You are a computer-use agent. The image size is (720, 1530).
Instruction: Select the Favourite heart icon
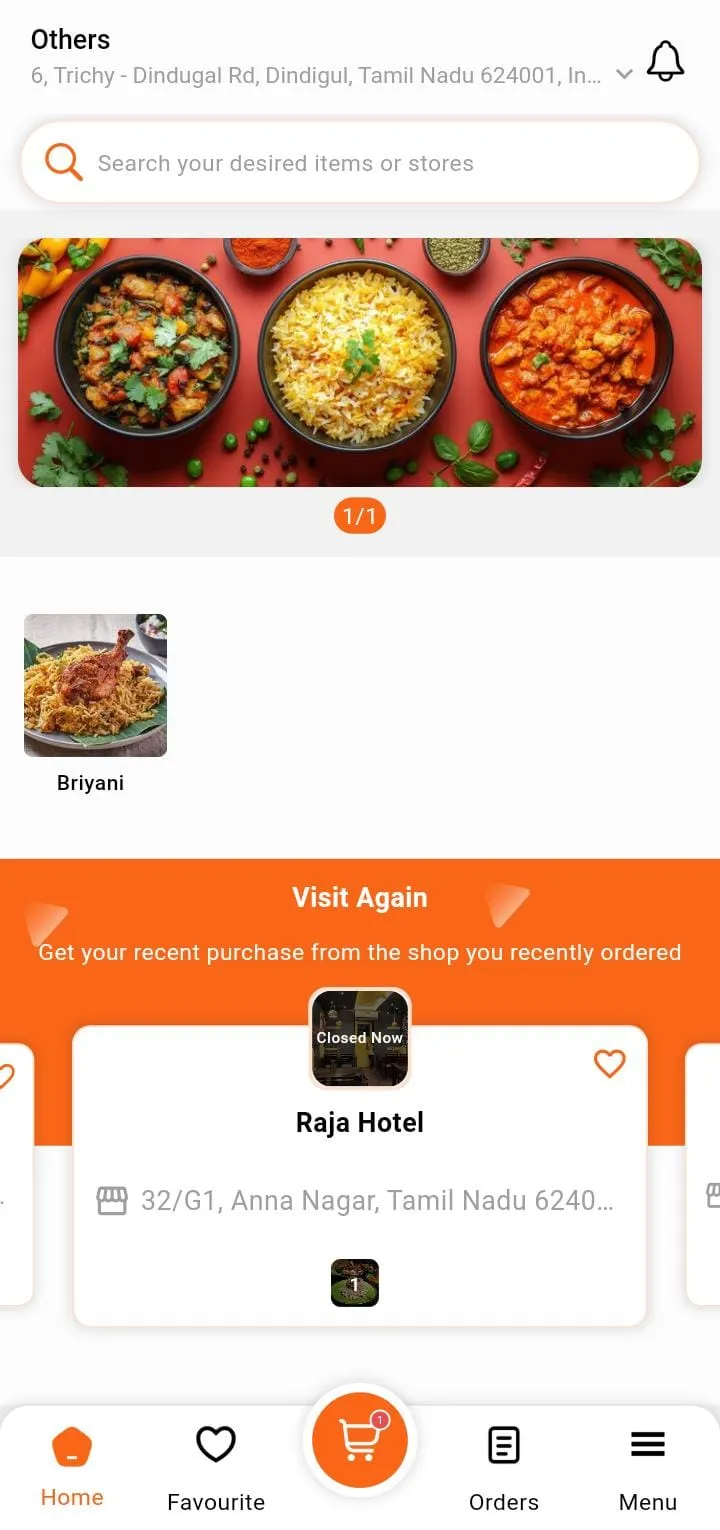pos(216,1444)
